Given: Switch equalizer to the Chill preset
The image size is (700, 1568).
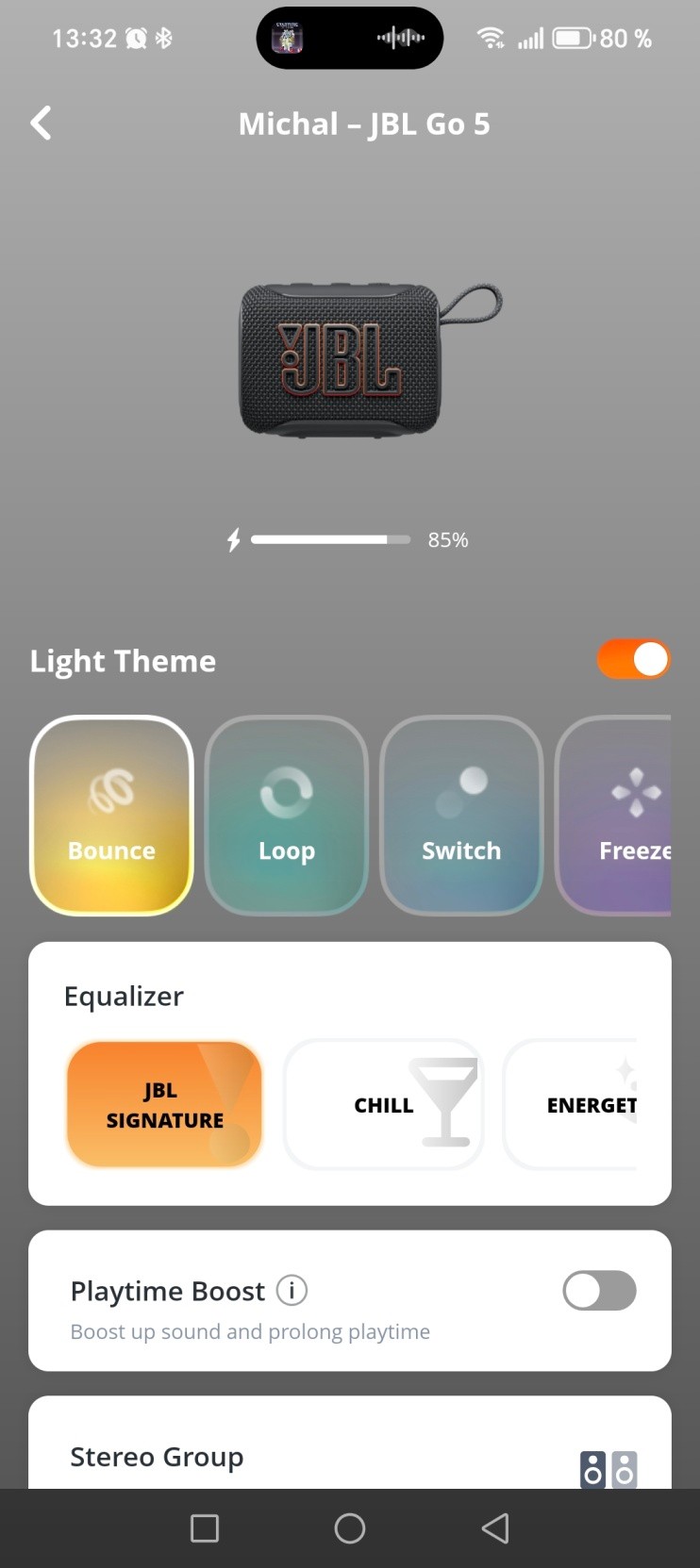Looking at the screenshot, I should coord(383,1104).
